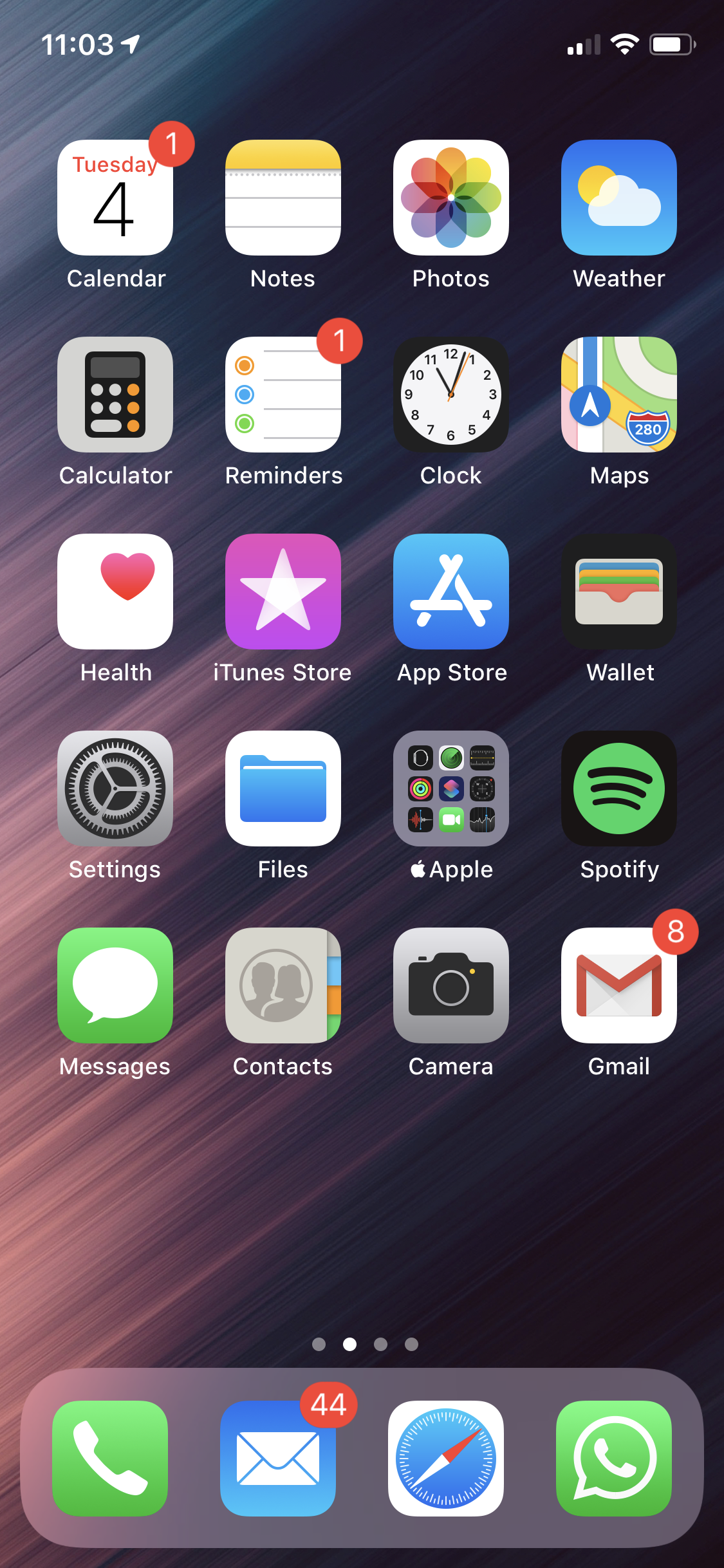Check the Weather app

(619, 198)
